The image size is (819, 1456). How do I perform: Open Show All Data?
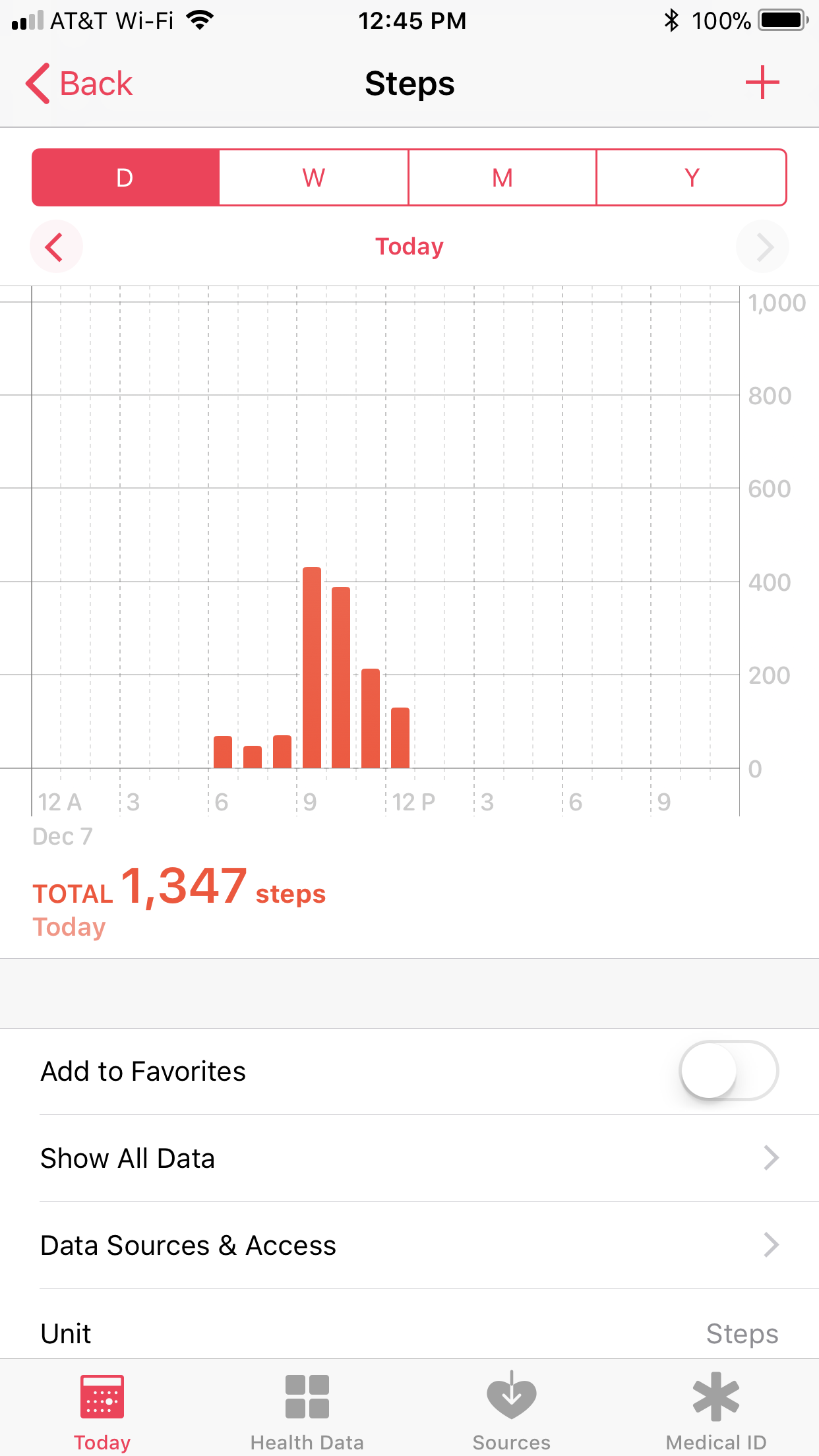(409, 1158)
